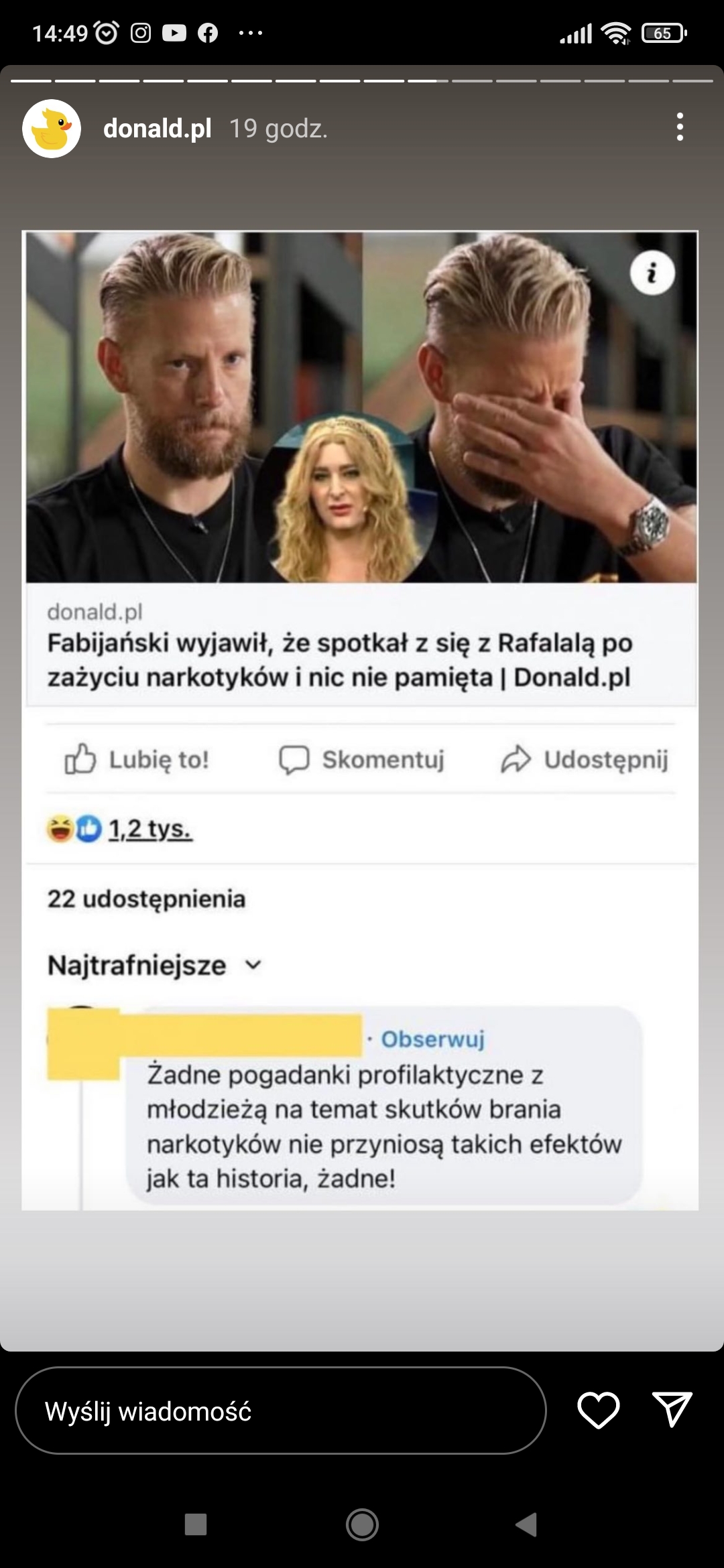This screenshot has width=724, height=1568.
Task: Return to the home screen
Action: click(x=362, y=1524)
